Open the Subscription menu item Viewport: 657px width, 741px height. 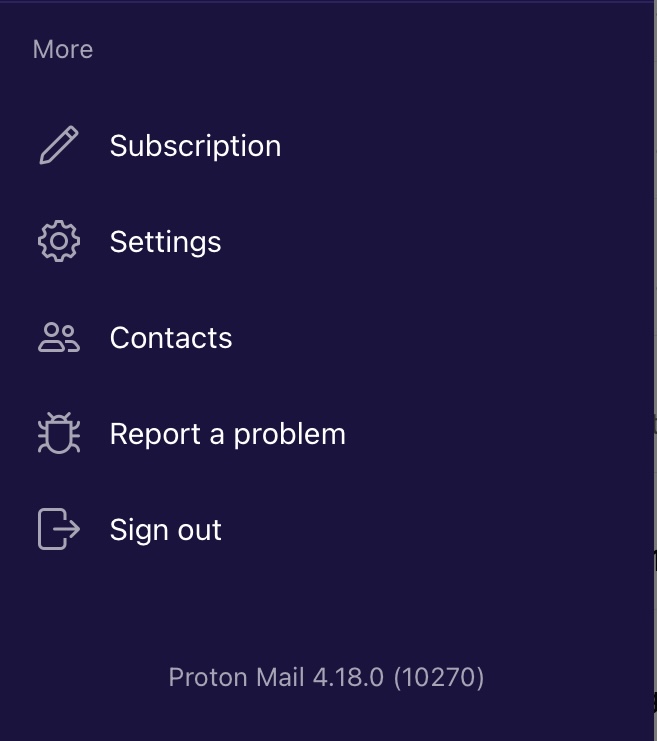coord(195,146)
